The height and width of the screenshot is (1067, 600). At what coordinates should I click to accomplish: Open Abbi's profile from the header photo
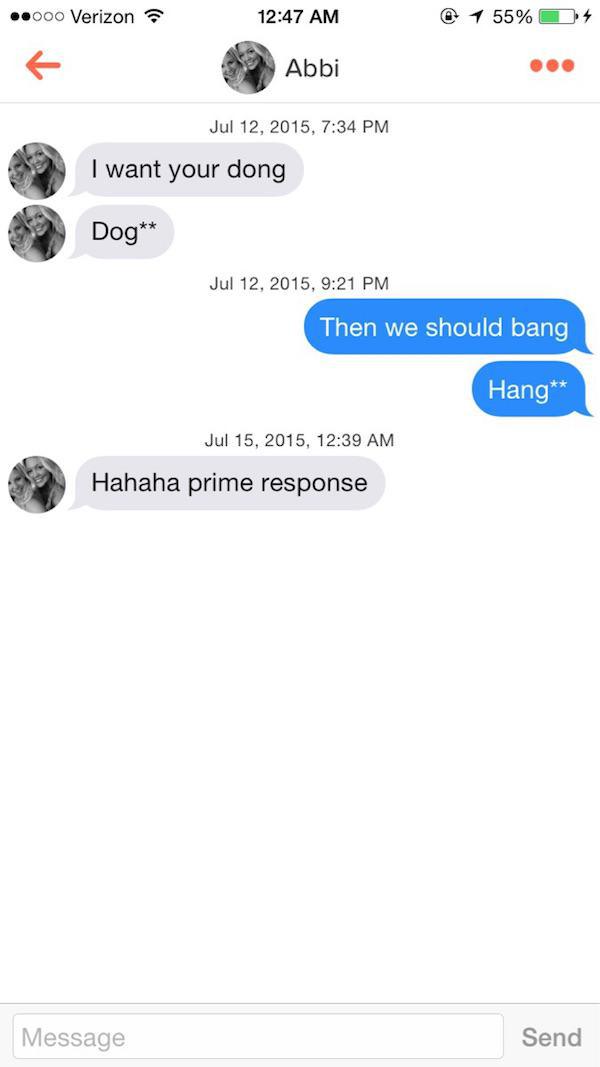pyautogui.click(x=248, y=67)
